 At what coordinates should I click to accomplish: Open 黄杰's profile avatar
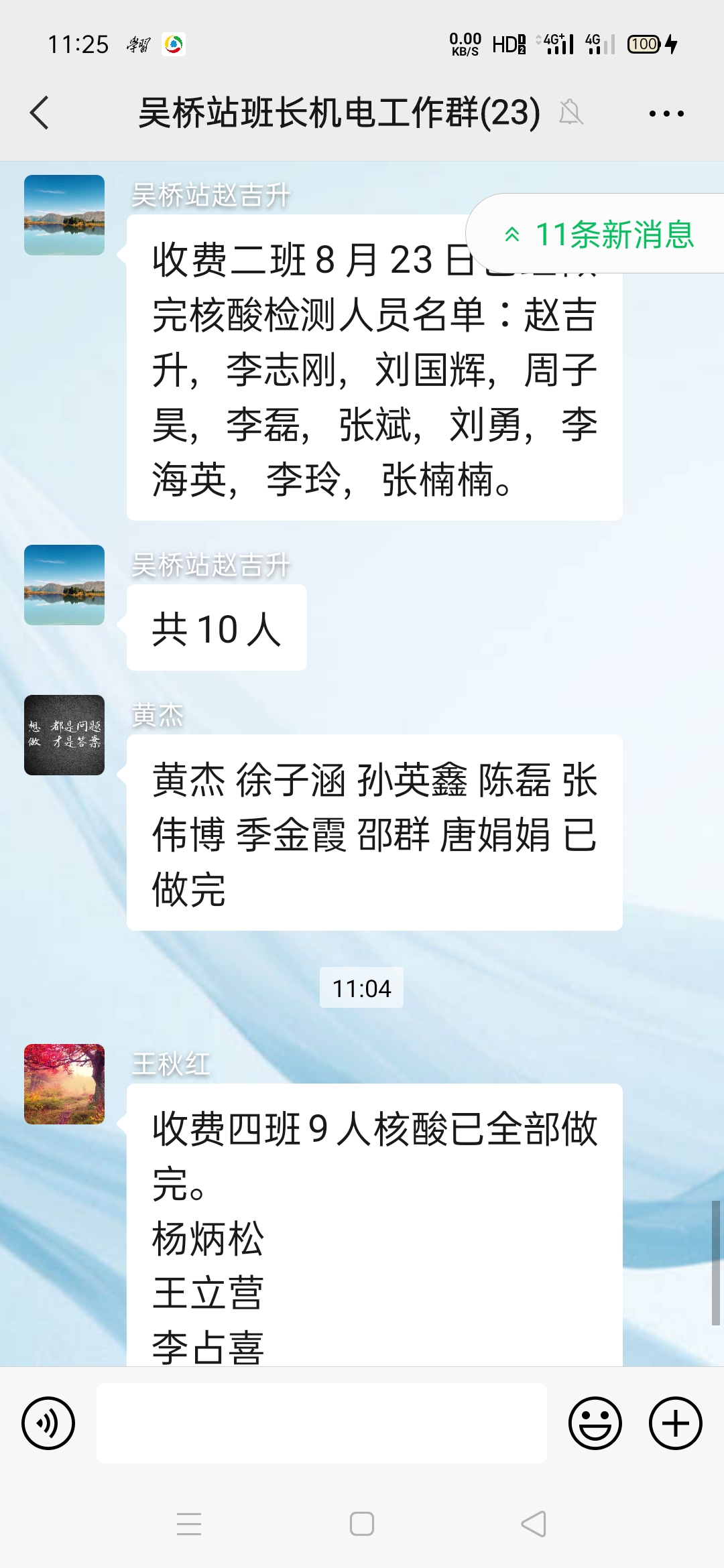pos(64,735)
